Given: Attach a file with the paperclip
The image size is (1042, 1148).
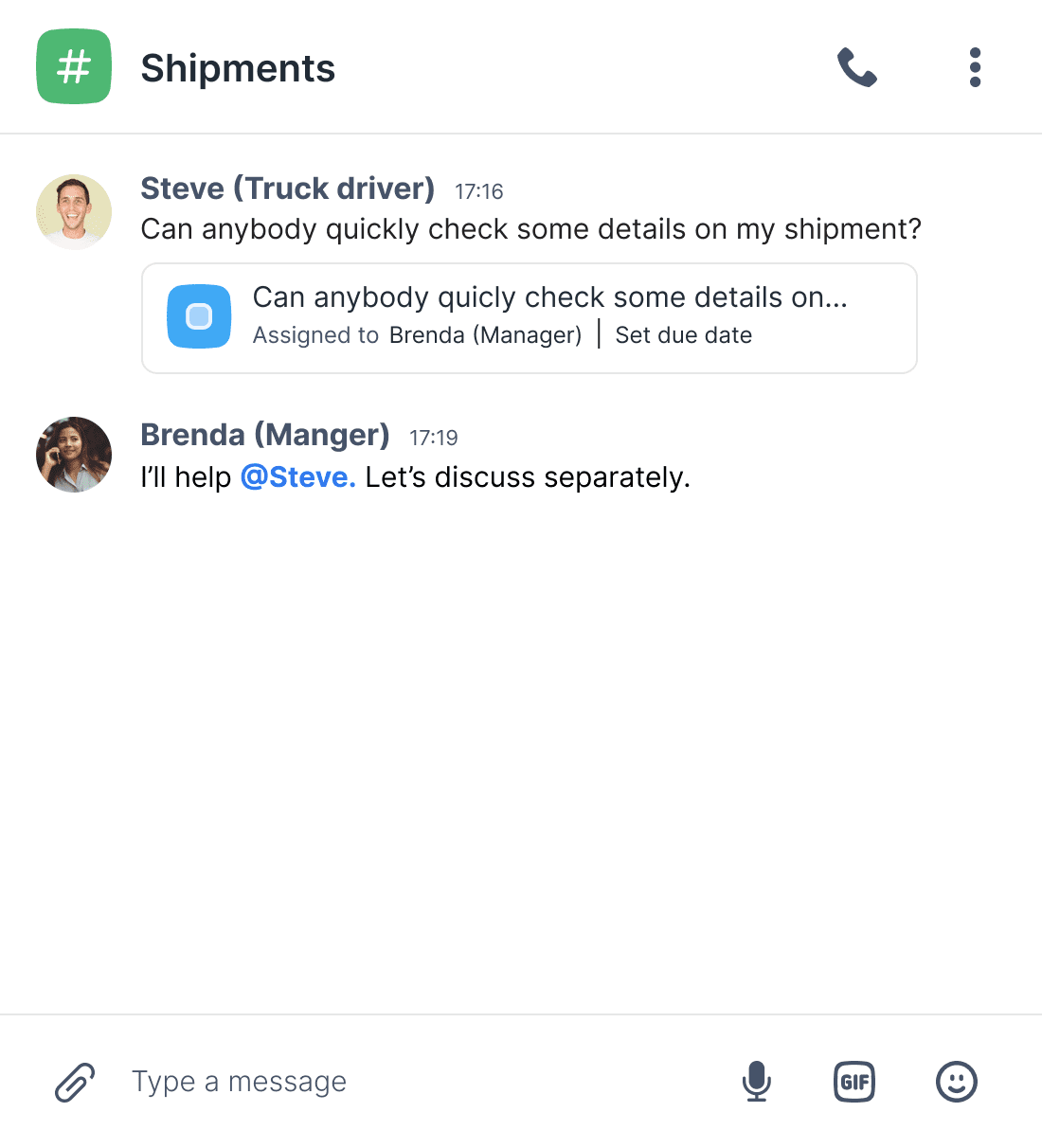Looking at the screenshot, I should point(75,1082).
